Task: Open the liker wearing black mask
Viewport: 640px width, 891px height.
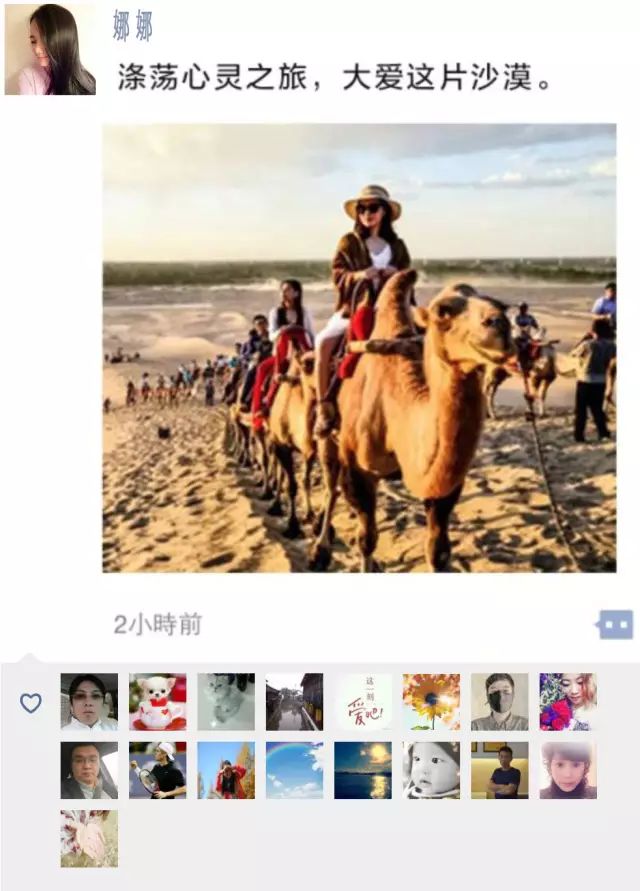Action: pyautogui.click(x=499, y=702)
